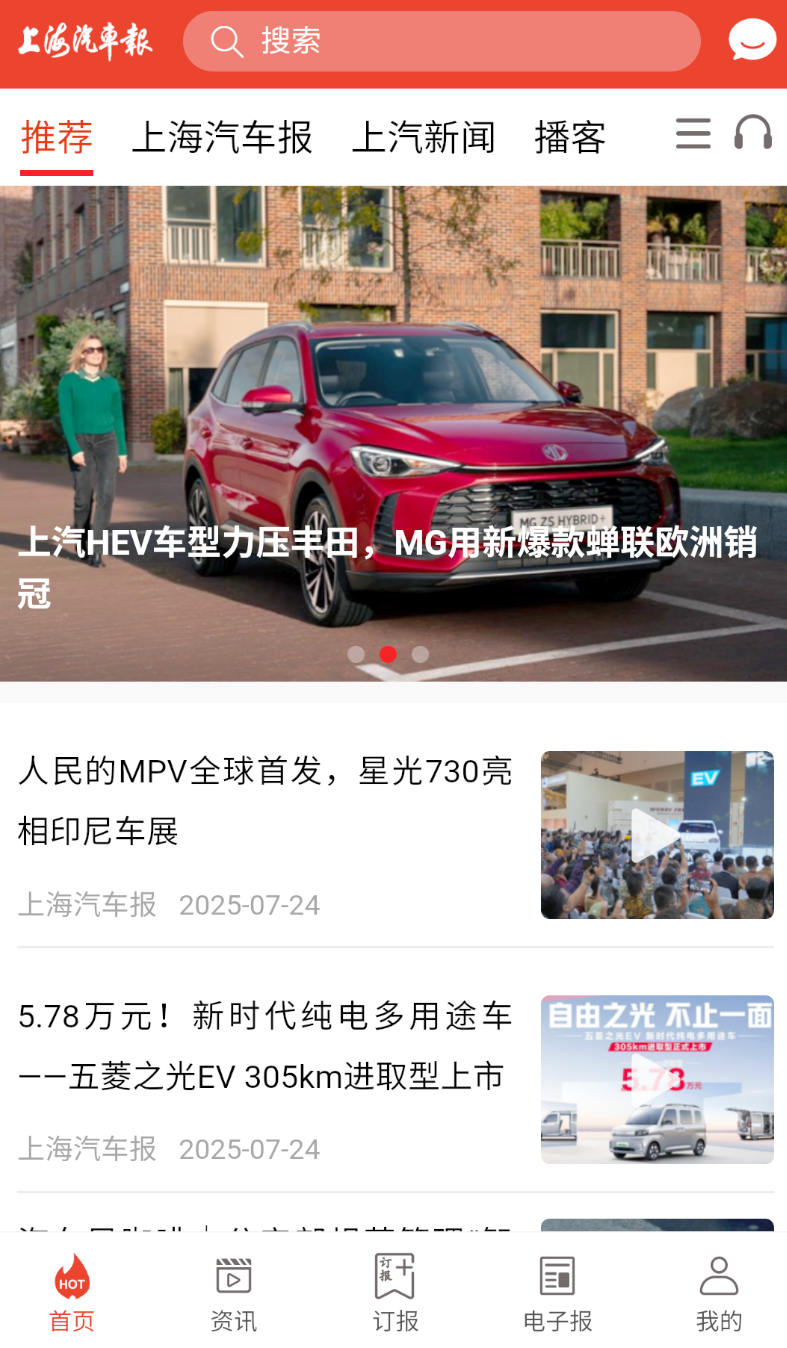
Task: Open the 搜索 search box
Action: tap(441, 41)
